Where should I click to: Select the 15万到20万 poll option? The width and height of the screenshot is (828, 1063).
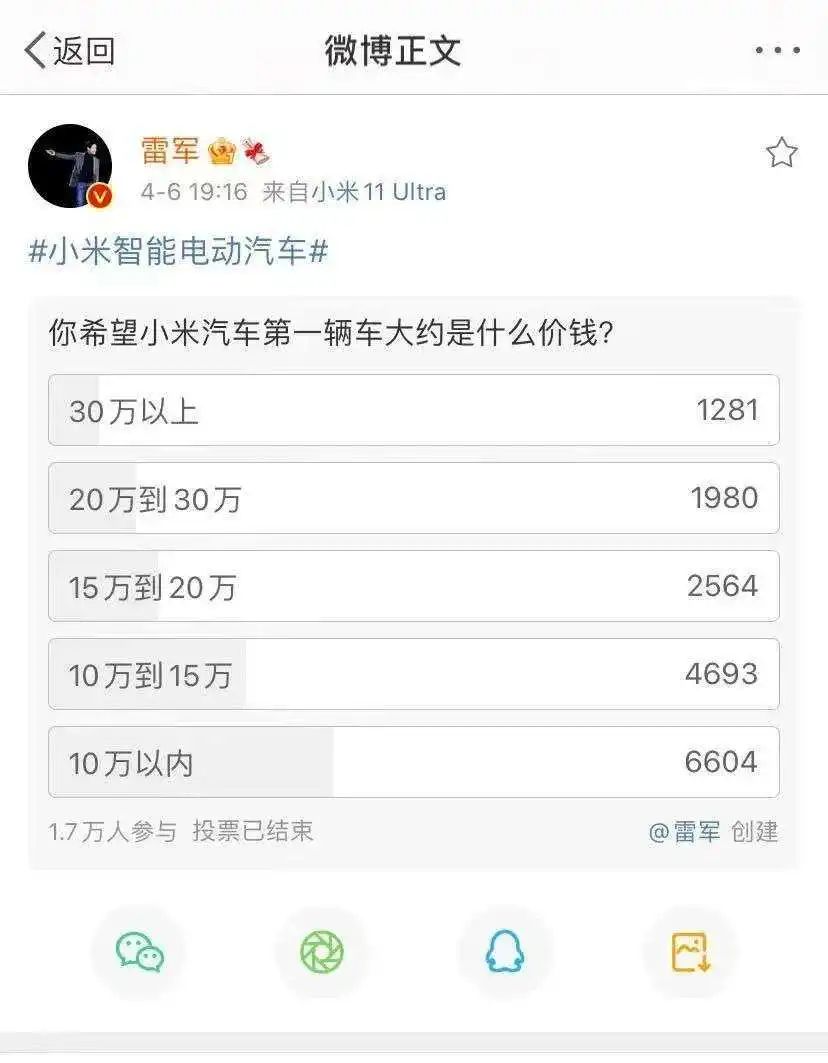click(x=413, y=586)
